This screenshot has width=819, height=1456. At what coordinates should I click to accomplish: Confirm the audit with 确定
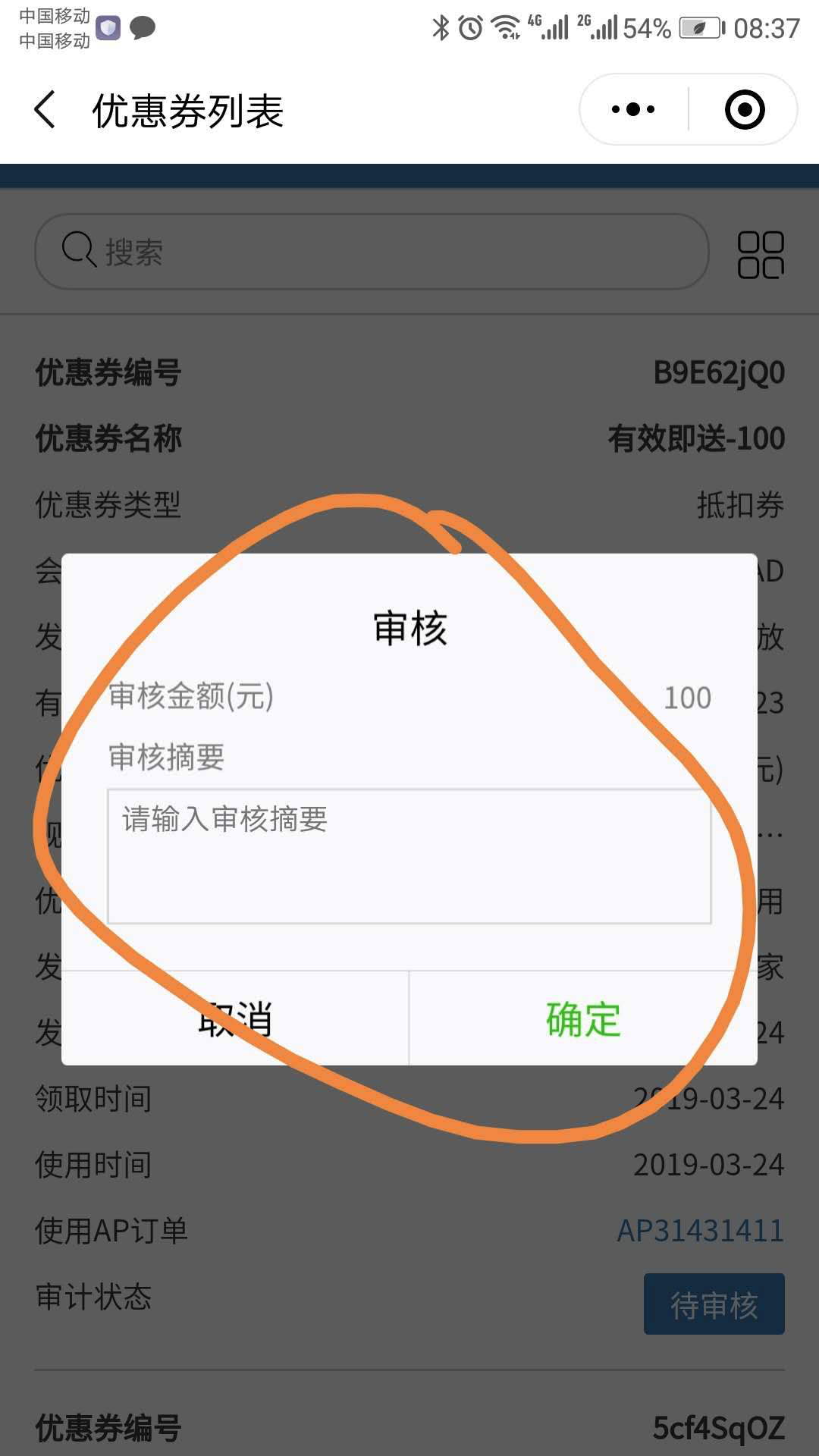pyautogui.click(x=582, y=1018)
